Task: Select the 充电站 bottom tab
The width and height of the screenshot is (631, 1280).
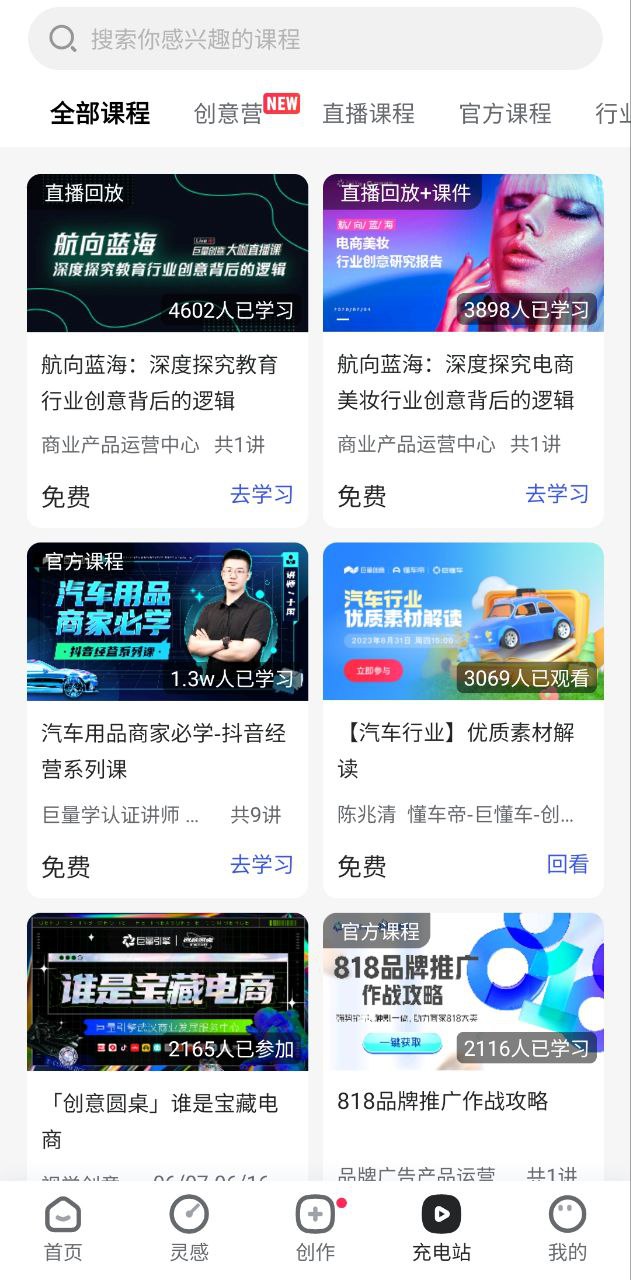Action: coord(441,1230)
